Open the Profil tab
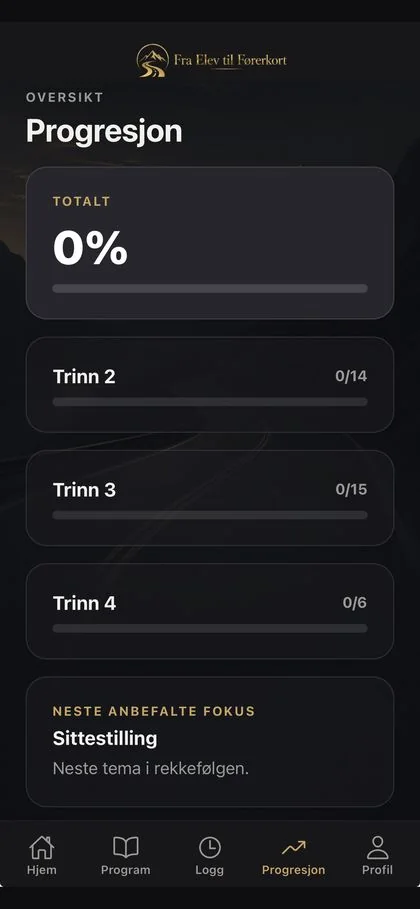 pyautogui.click(x=378, y=855)
